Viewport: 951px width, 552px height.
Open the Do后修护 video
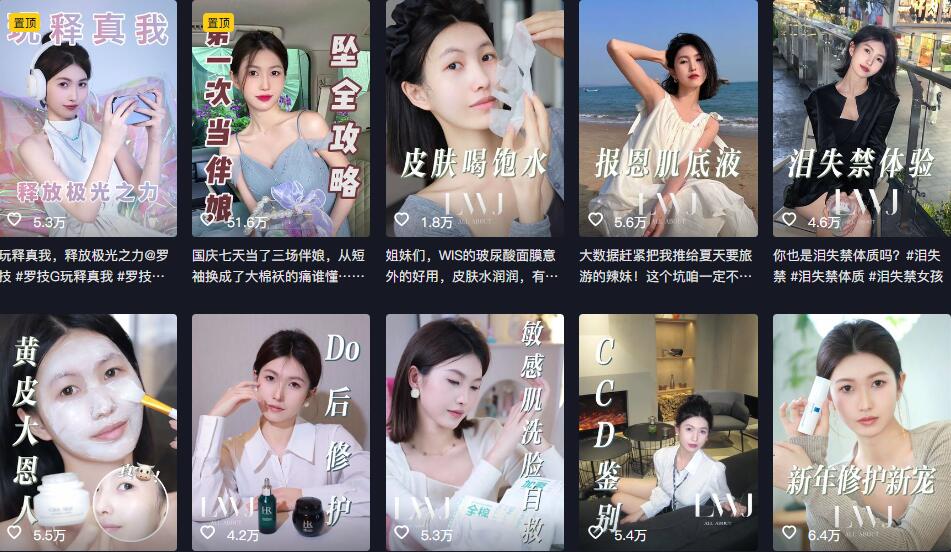coord(280,432)
